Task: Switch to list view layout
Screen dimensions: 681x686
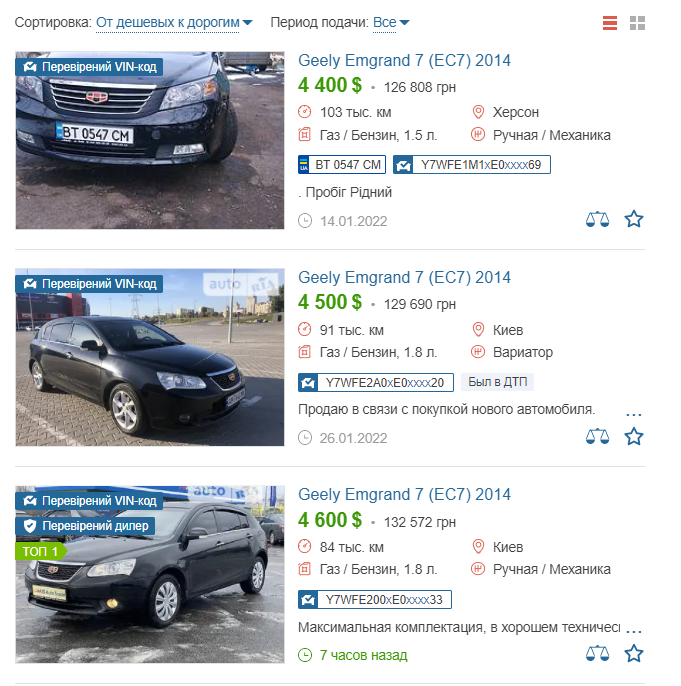Action: (610, 23)
